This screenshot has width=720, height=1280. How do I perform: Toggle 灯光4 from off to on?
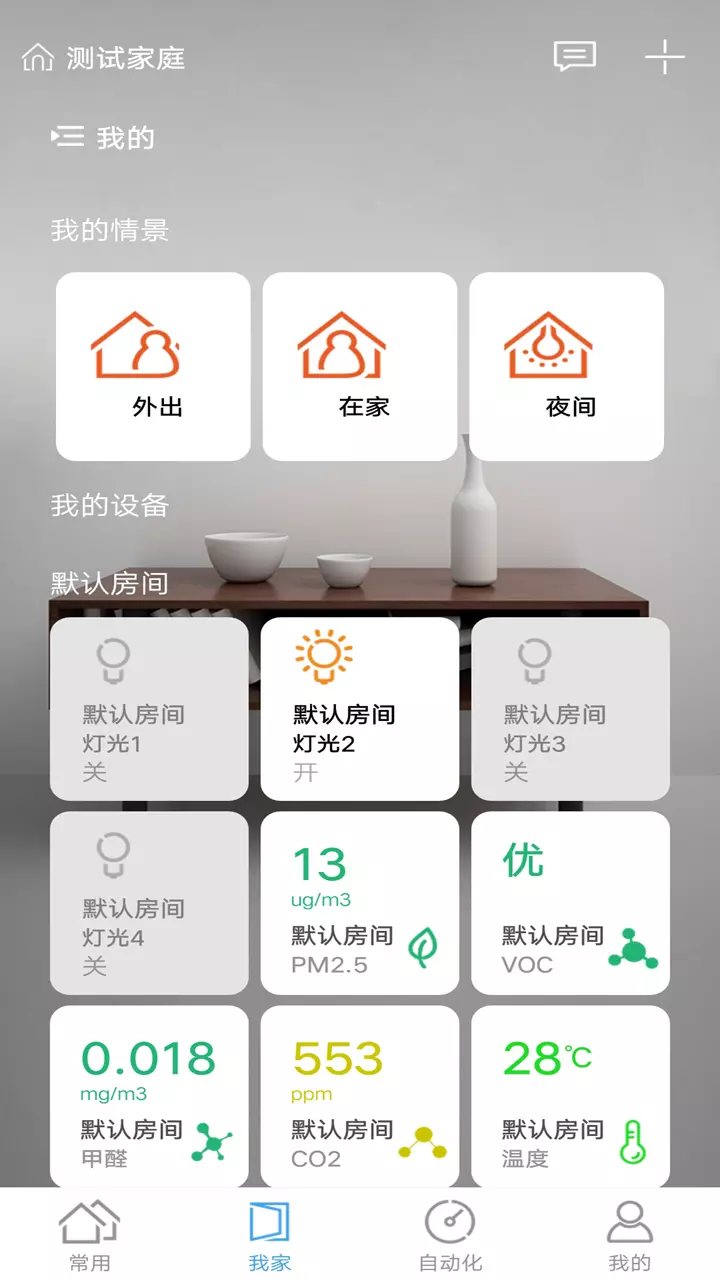click(148, 902)
